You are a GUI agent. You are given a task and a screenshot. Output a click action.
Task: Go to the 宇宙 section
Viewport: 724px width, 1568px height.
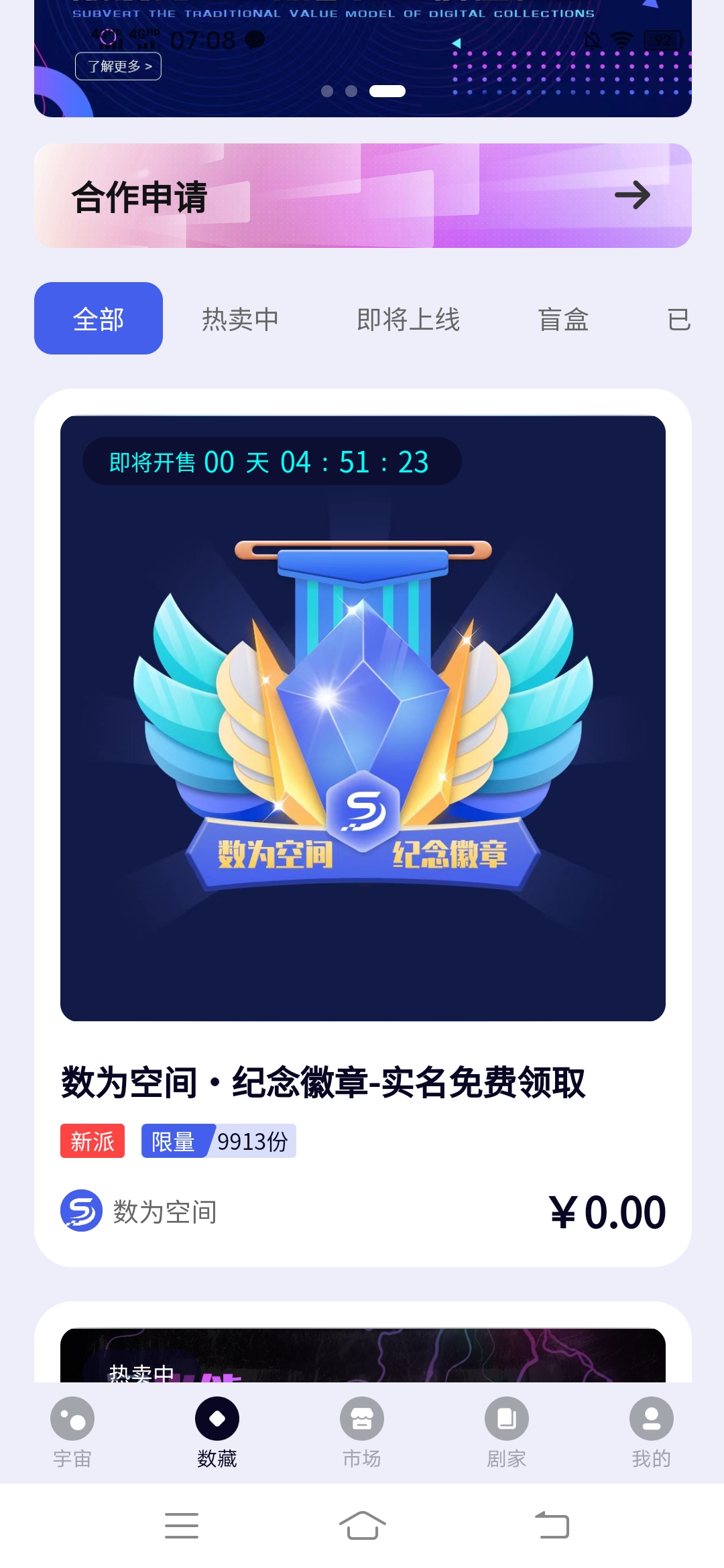pyautogui.click(x=72, y=1432)
